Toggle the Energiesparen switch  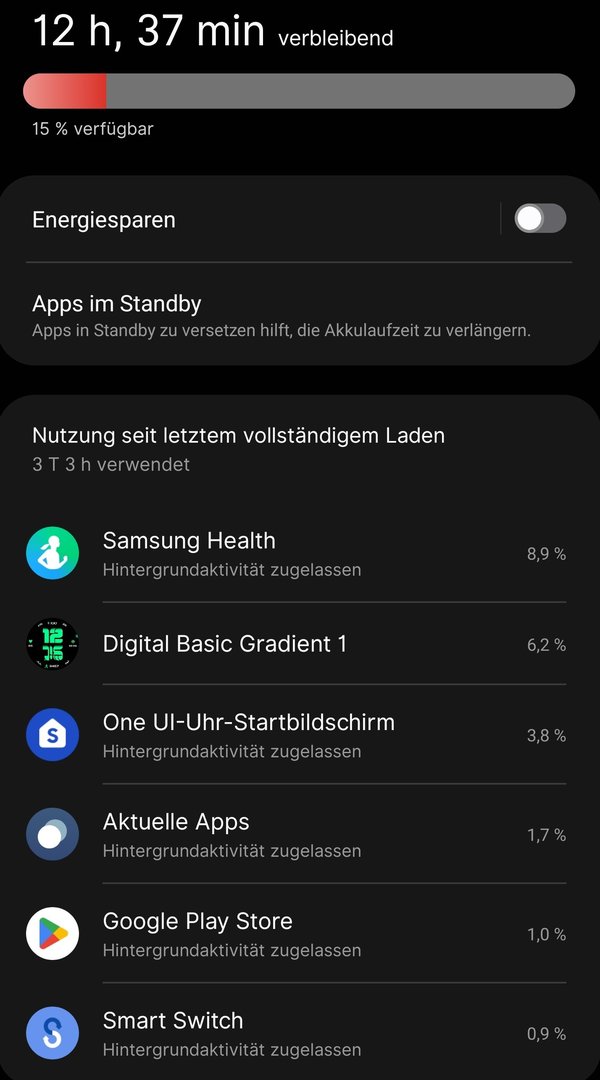(540, 219)
